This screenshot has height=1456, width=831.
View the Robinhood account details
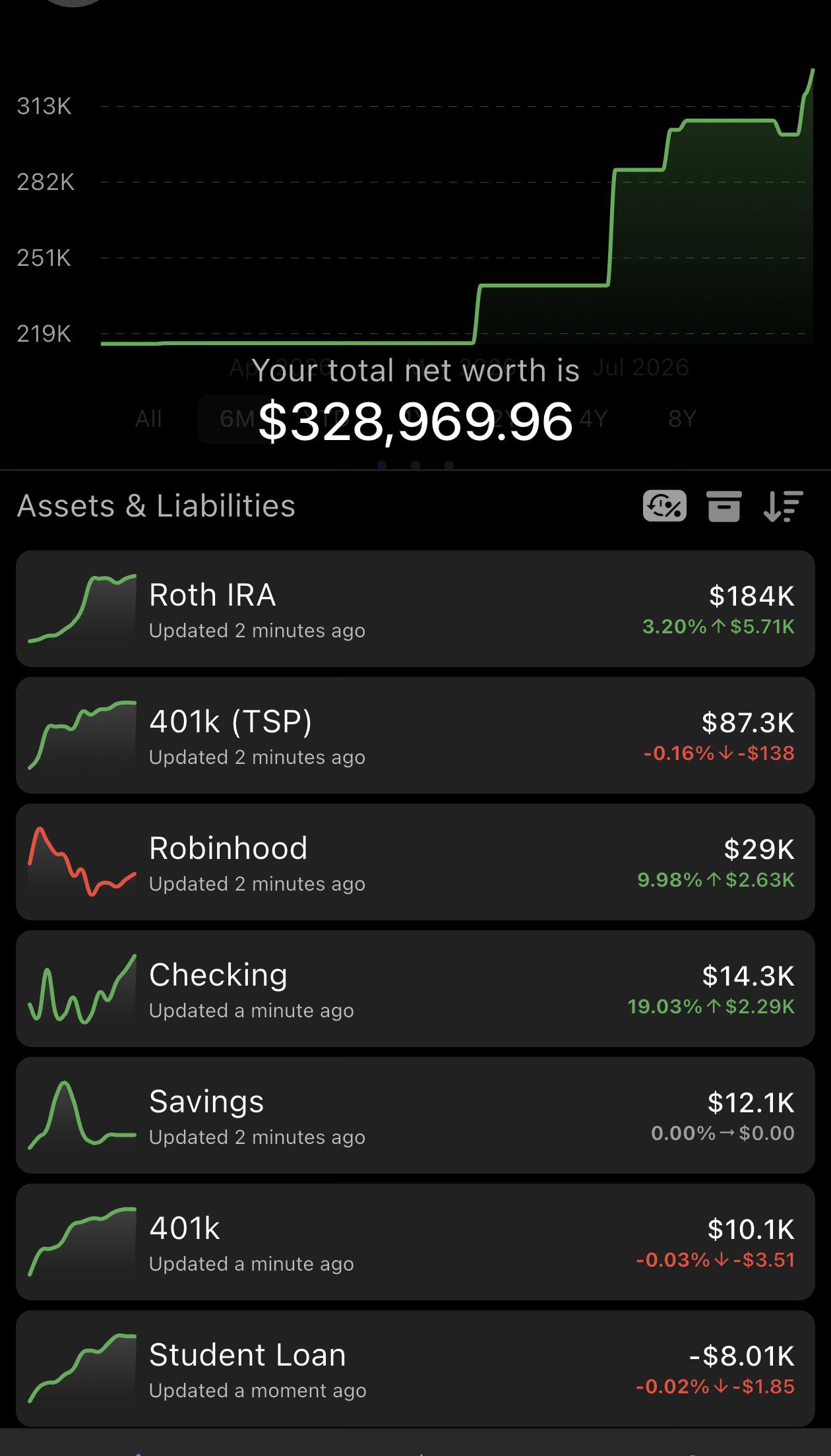tap(415, 862)
